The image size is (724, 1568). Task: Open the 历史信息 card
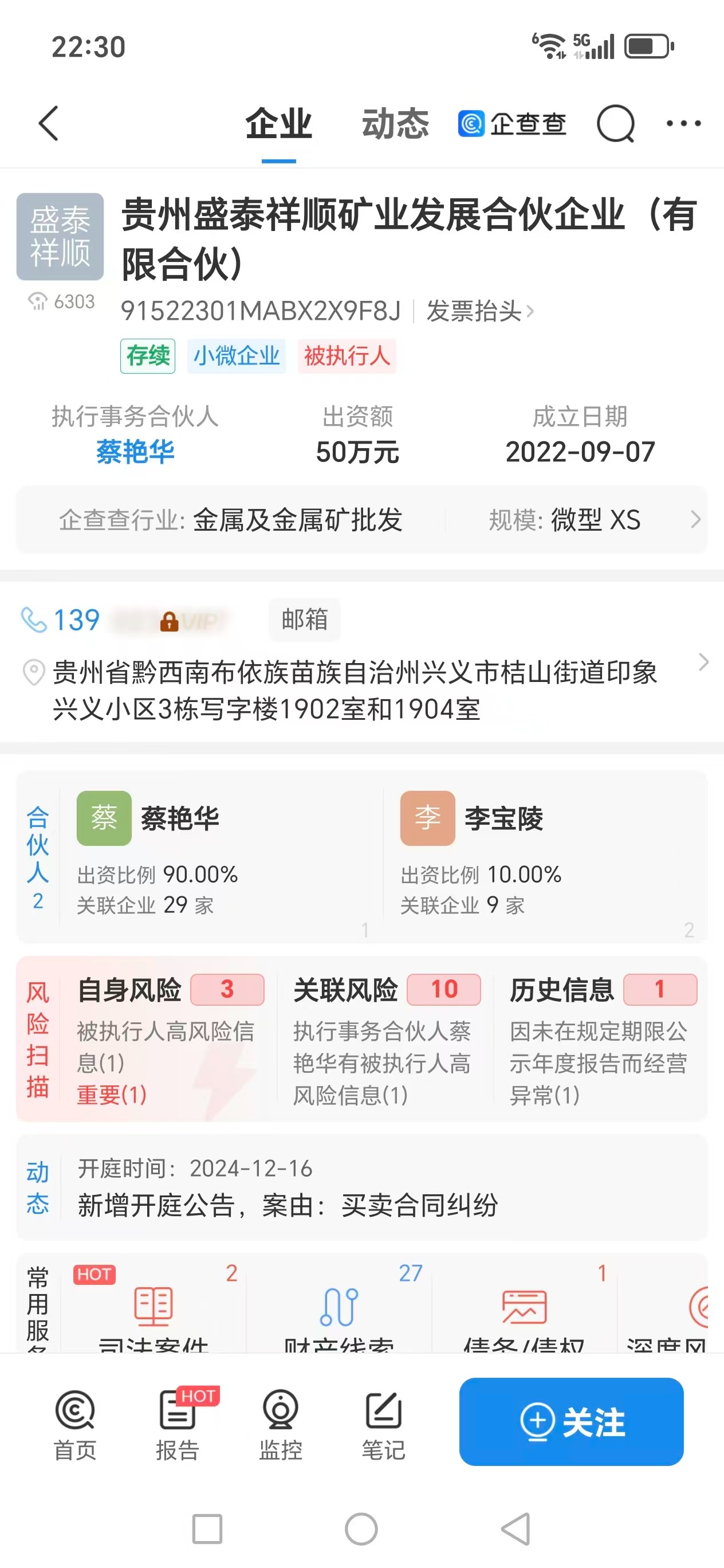(601, 1040)
